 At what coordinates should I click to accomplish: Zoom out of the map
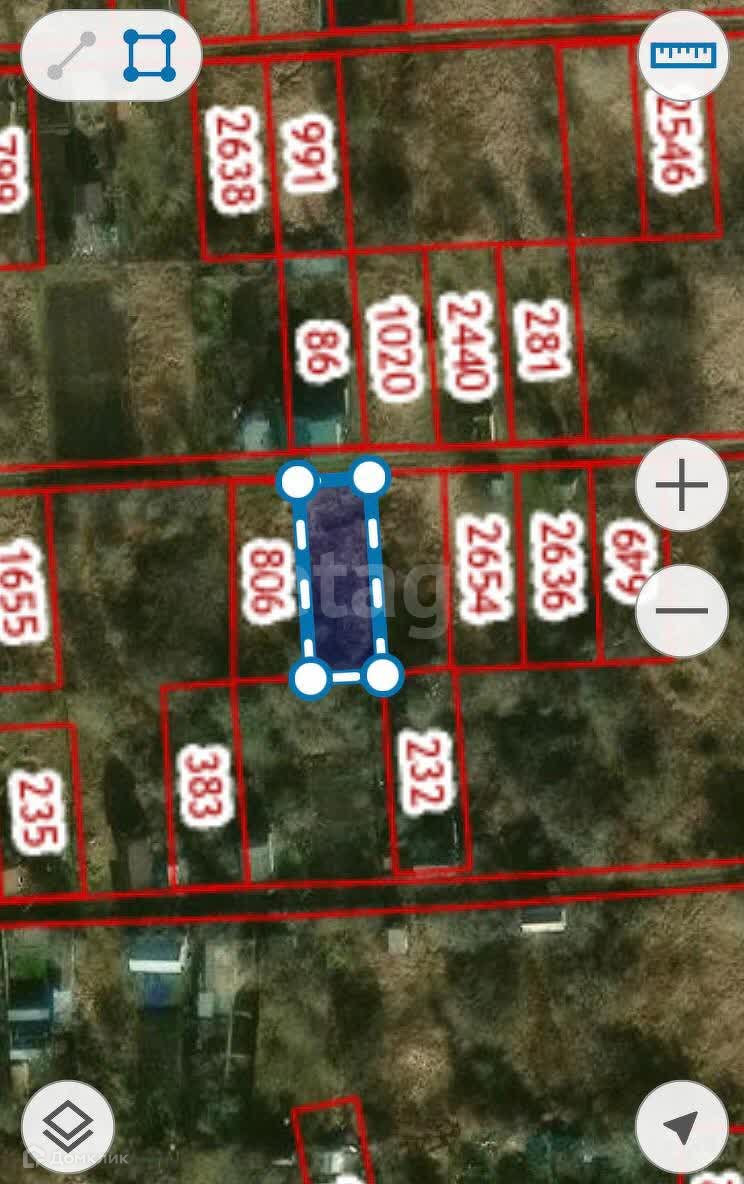pos(682,610)
